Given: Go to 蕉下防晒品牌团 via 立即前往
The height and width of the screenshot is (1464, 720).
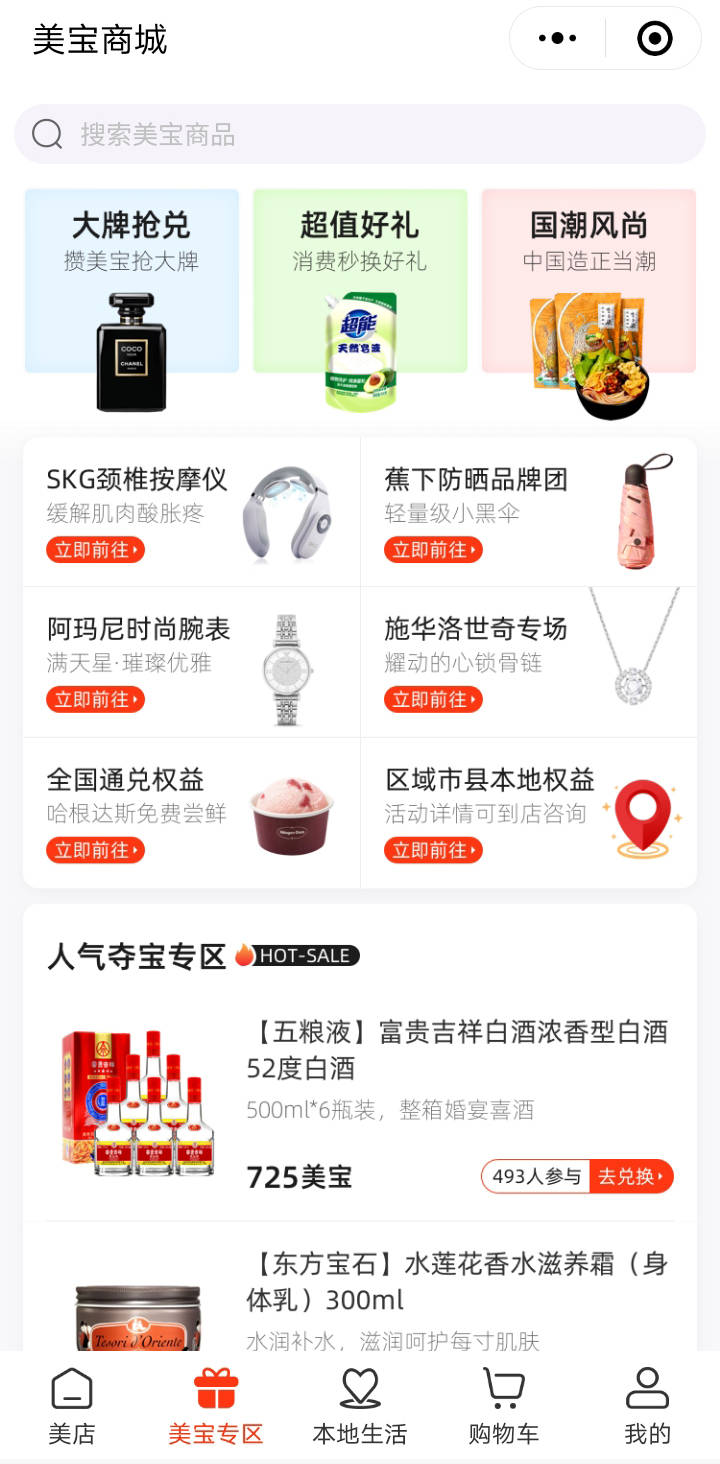Looking at the screenshot, I should point(433,550).
